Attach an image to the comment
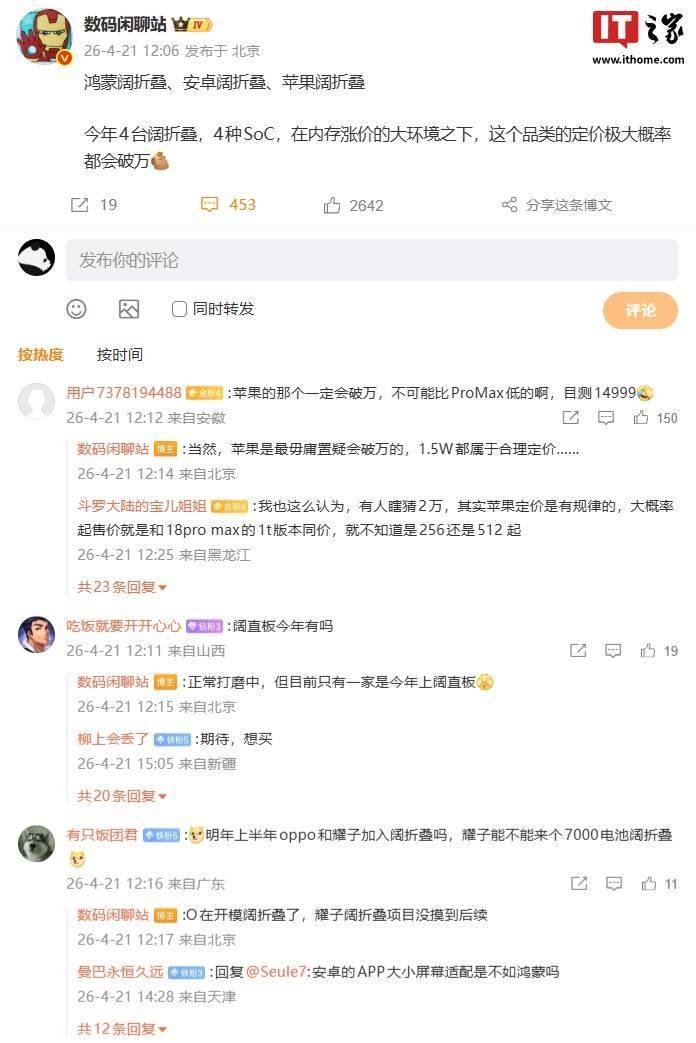The image size is (696, 1043). tap(129, 309)
